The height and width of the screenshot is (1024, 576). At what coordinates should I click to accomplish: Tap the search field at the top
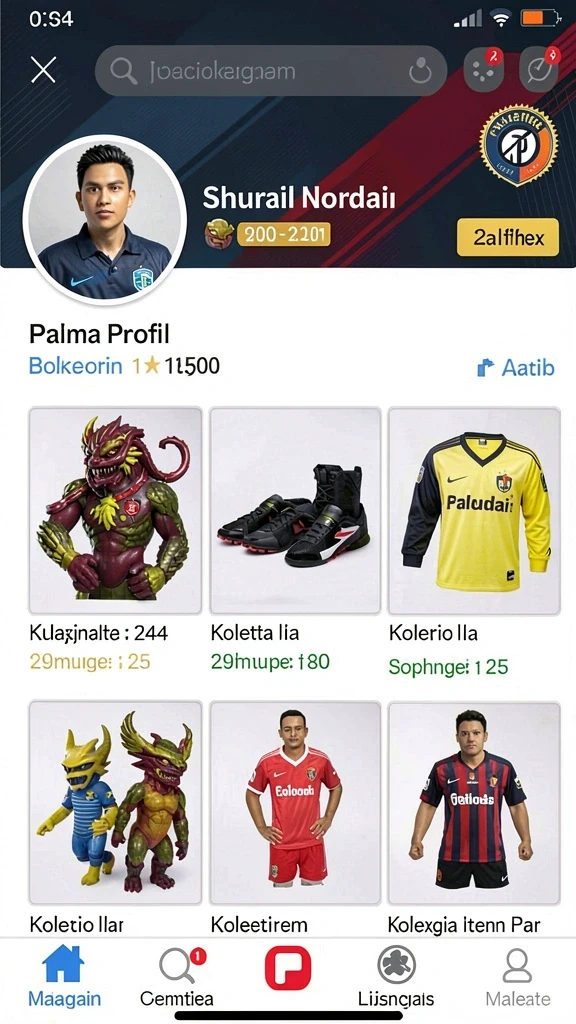click(271, 71)
